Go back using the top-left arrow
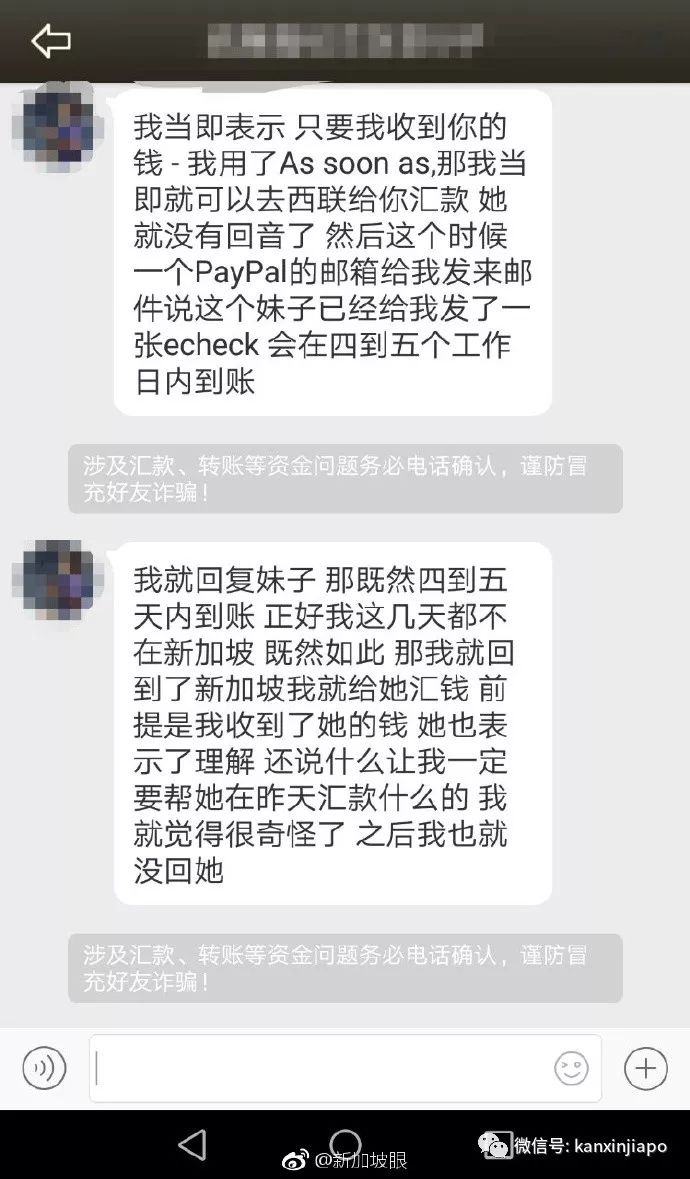The height and width of the screenshot is (1179, 690). tap(50, 41)
